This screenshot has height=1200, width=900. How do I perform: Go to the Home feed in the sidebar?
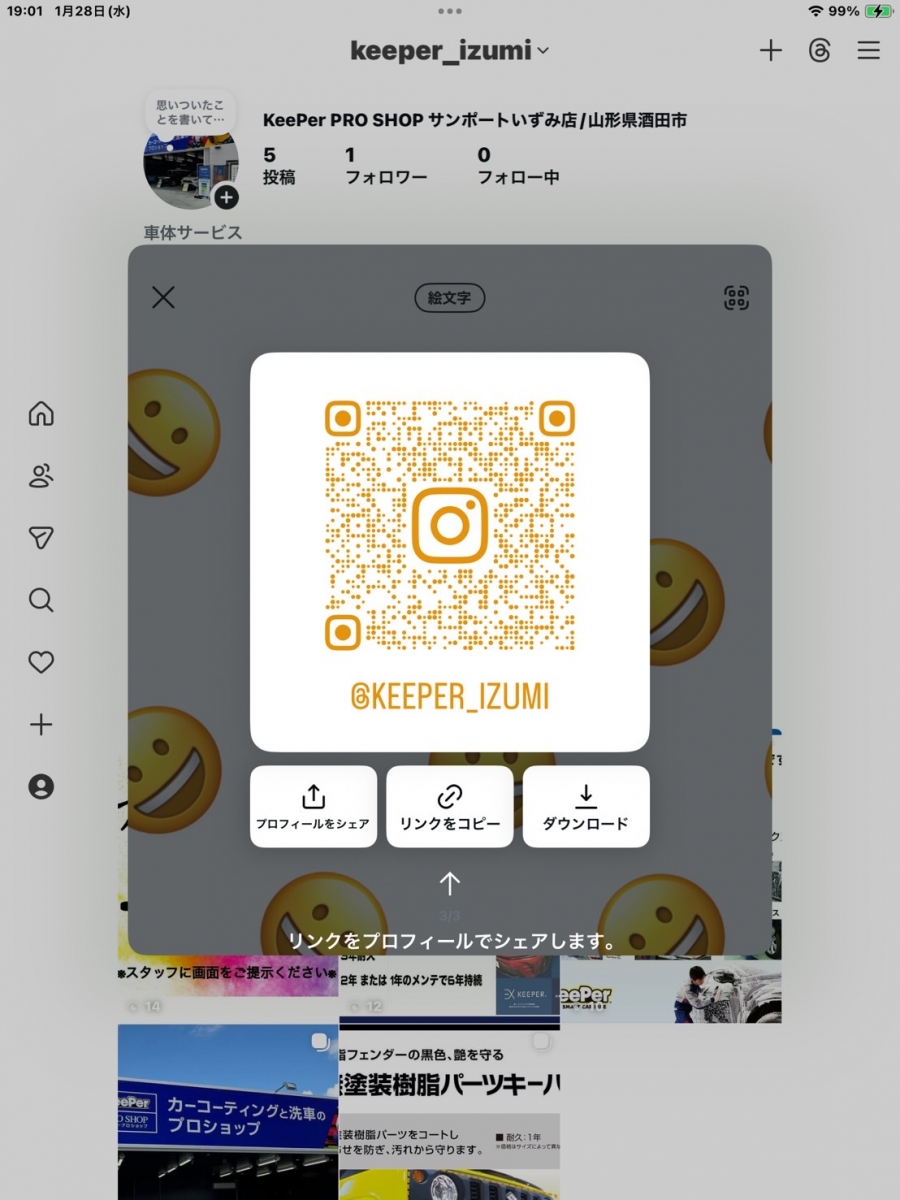[x=41, y=414]
